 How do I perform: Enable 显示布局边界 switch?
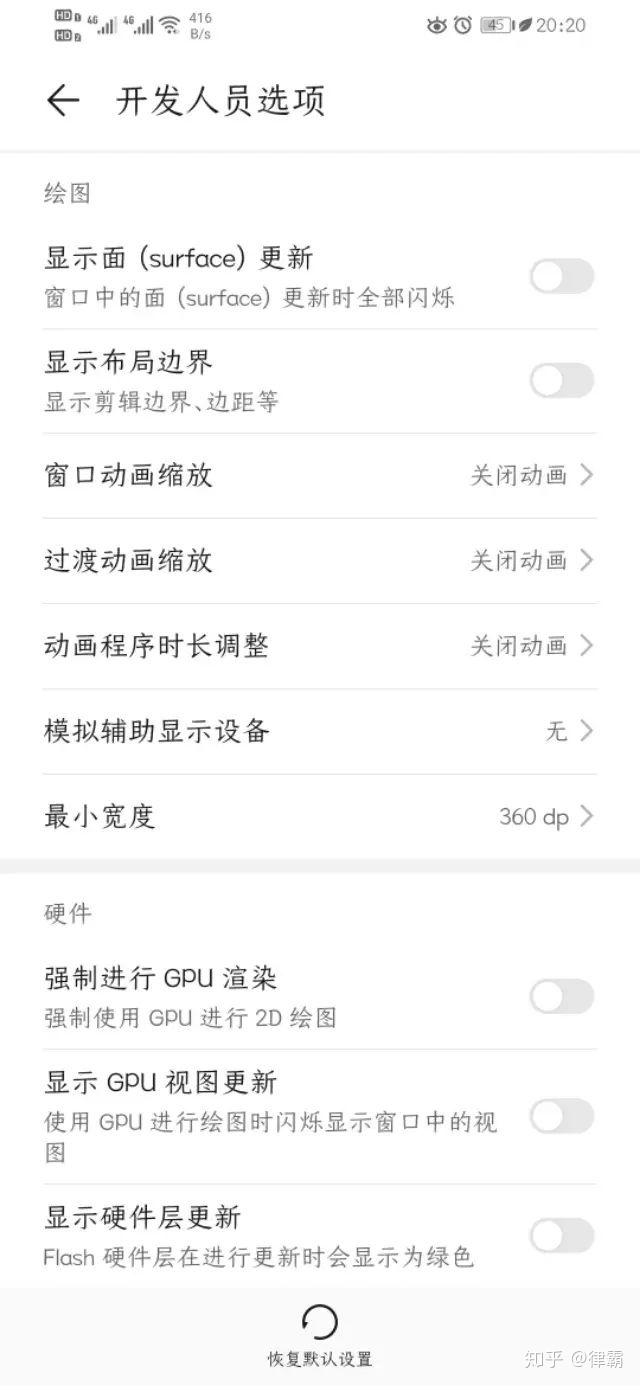561,381
